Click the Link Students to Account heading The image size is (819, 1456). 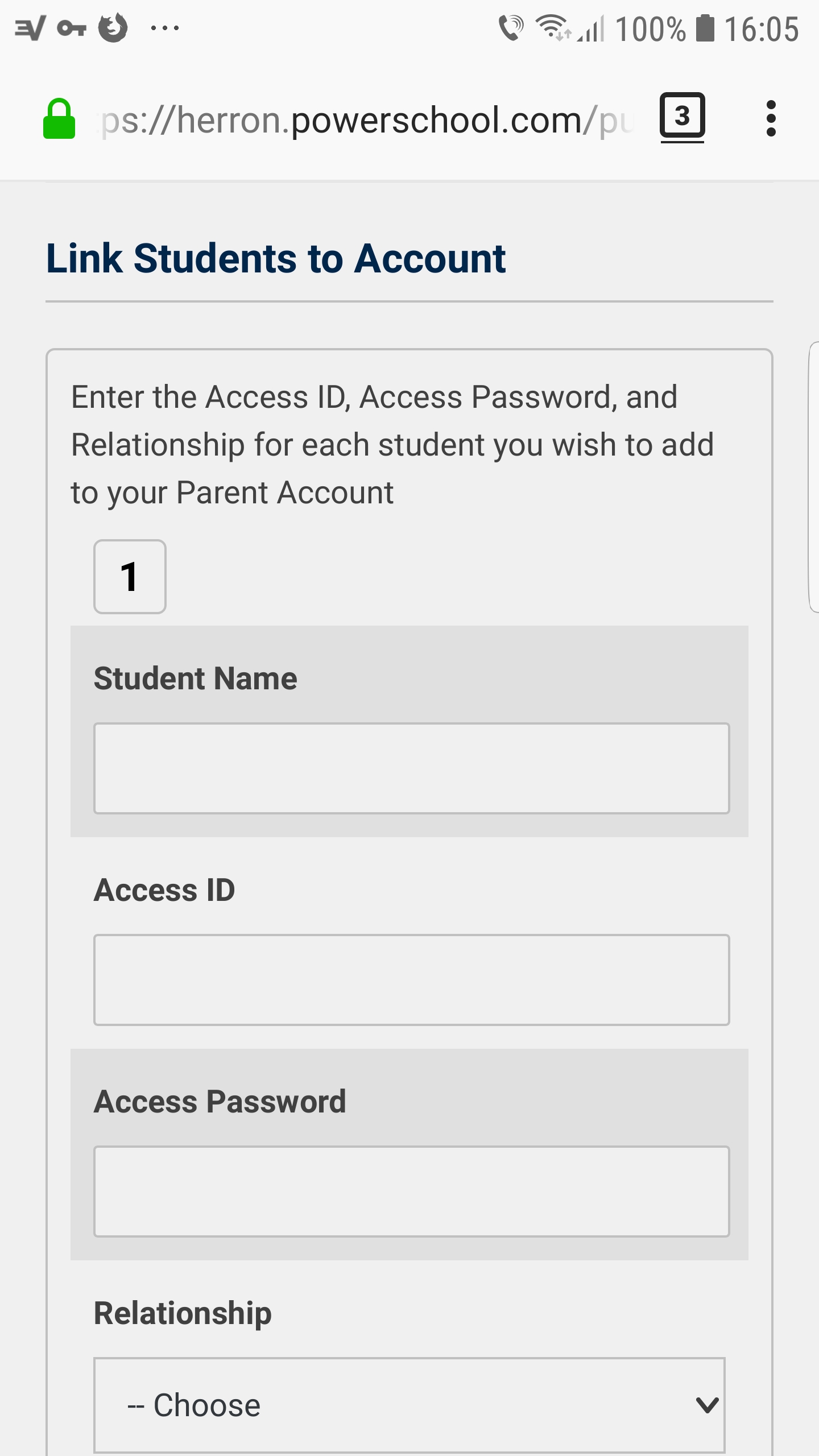(276, 260)
